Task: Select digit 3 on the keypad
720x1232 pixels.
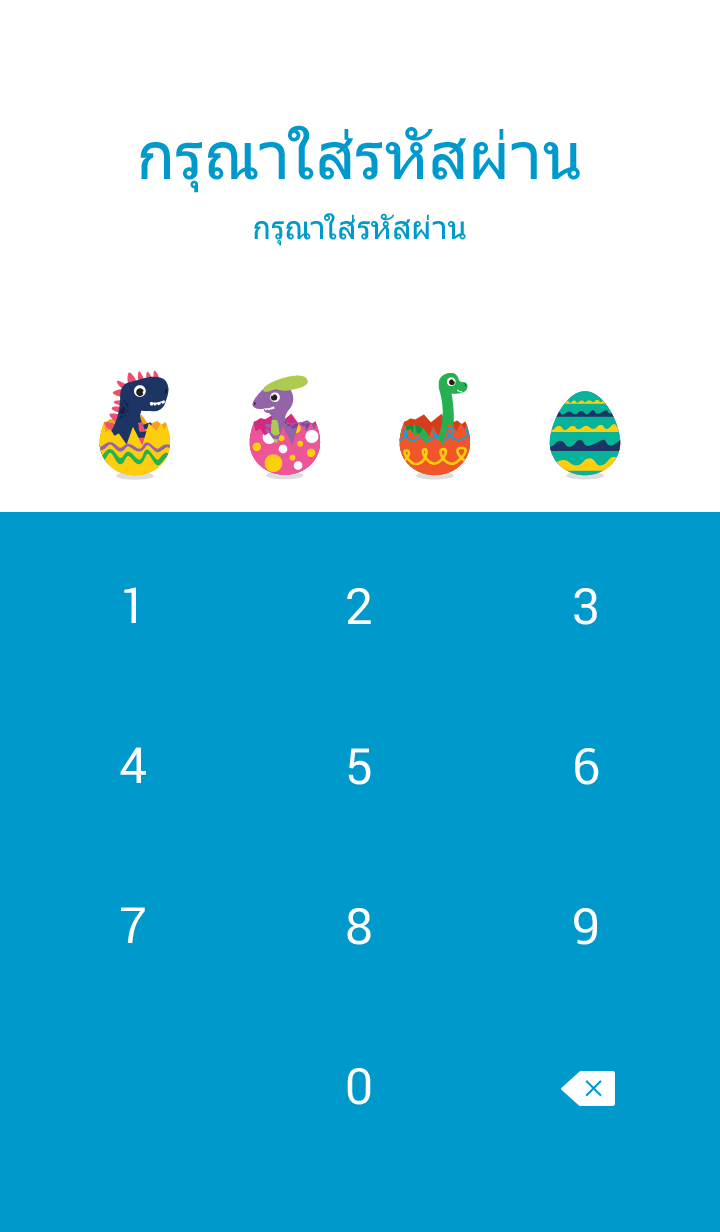Action: click(x=586, y=607)
